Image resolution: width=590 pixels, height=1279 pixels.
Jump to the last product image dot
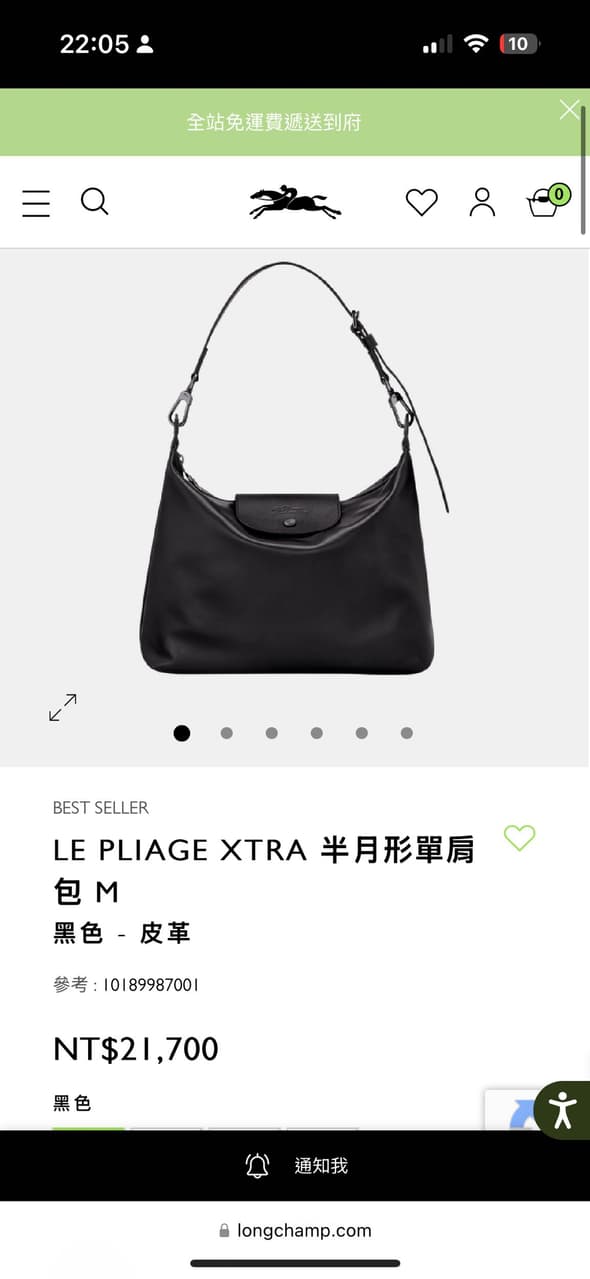point(407,733)
